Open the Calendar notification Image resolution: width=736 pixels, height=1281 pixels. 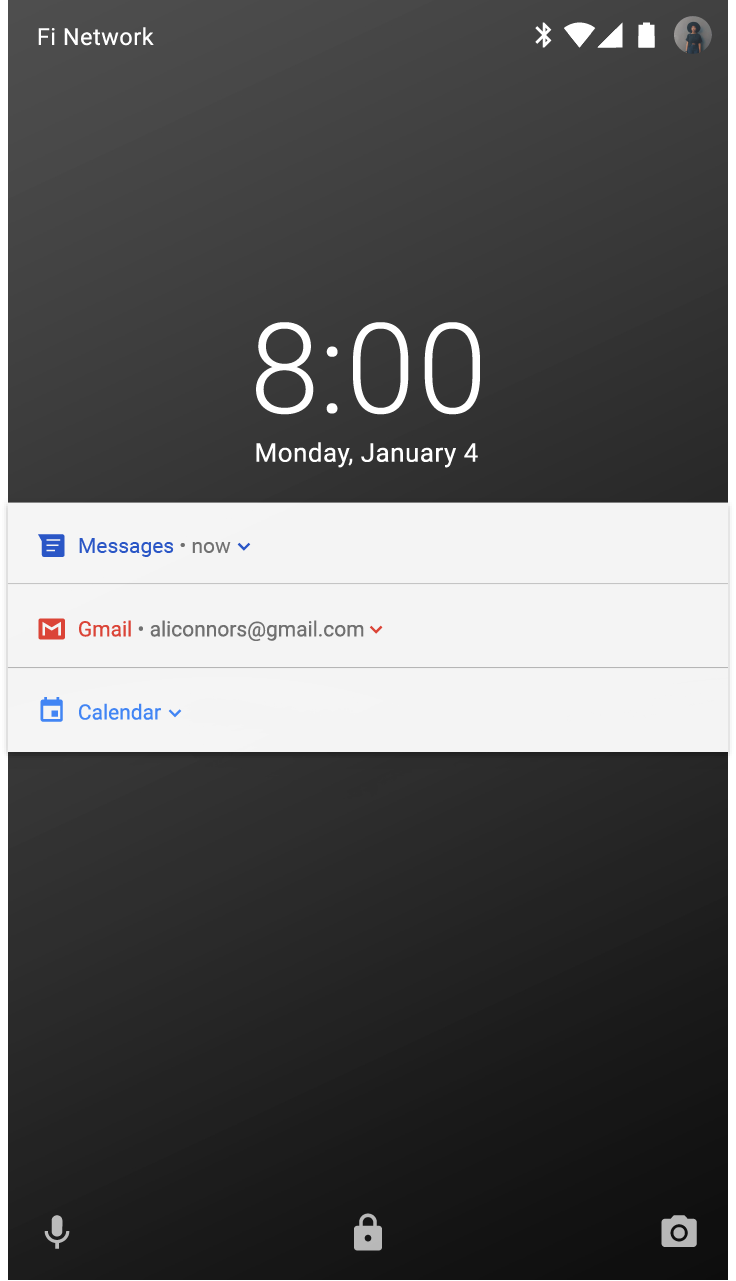(x=368, y=710)
